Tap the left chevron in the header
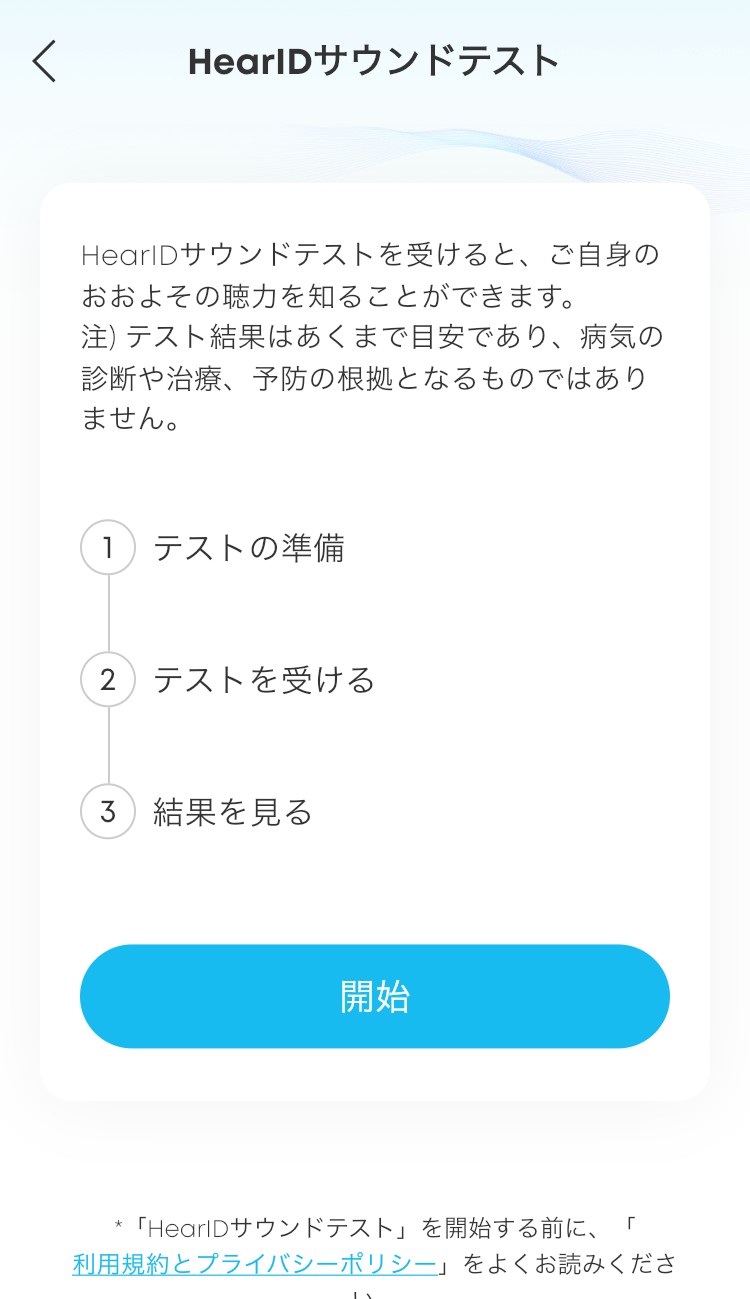Viewport: 750px width, 1299px height. pos(42,62)
